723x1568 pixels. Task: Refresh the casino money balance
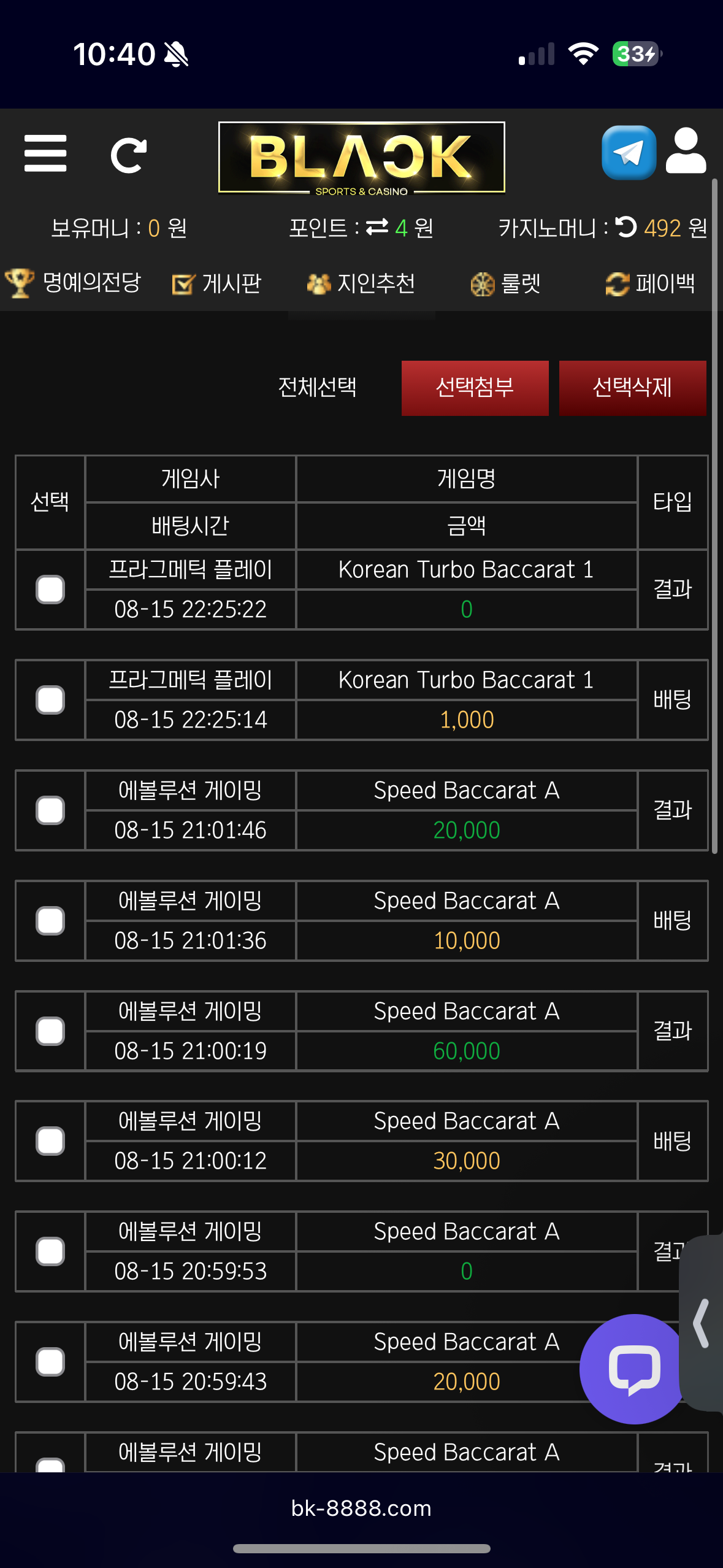point(625,227)
